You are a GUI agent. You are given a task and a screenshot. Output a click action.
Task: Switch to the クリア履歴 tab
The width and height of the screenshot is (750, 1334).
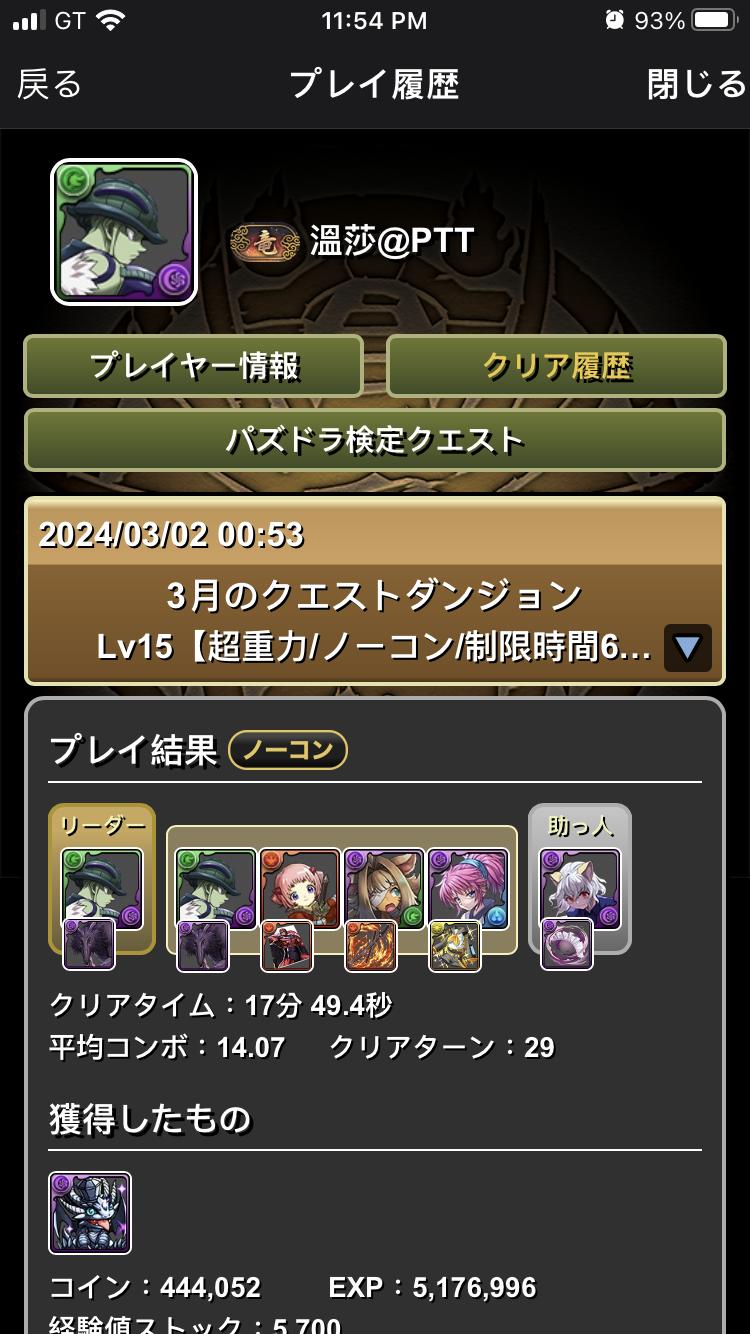(x=556, y=366)
